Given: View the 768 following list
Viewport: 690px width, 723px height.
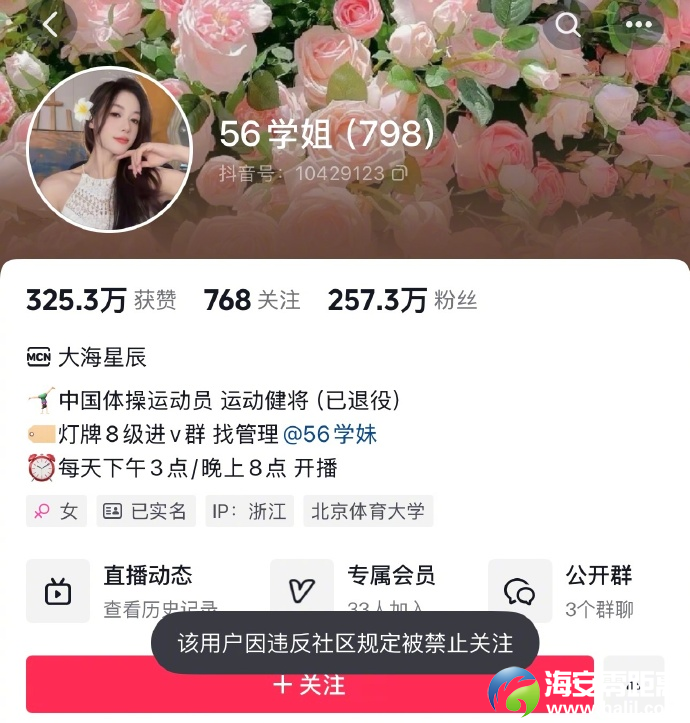Looking at the screenshot, I should pos(251,300).
